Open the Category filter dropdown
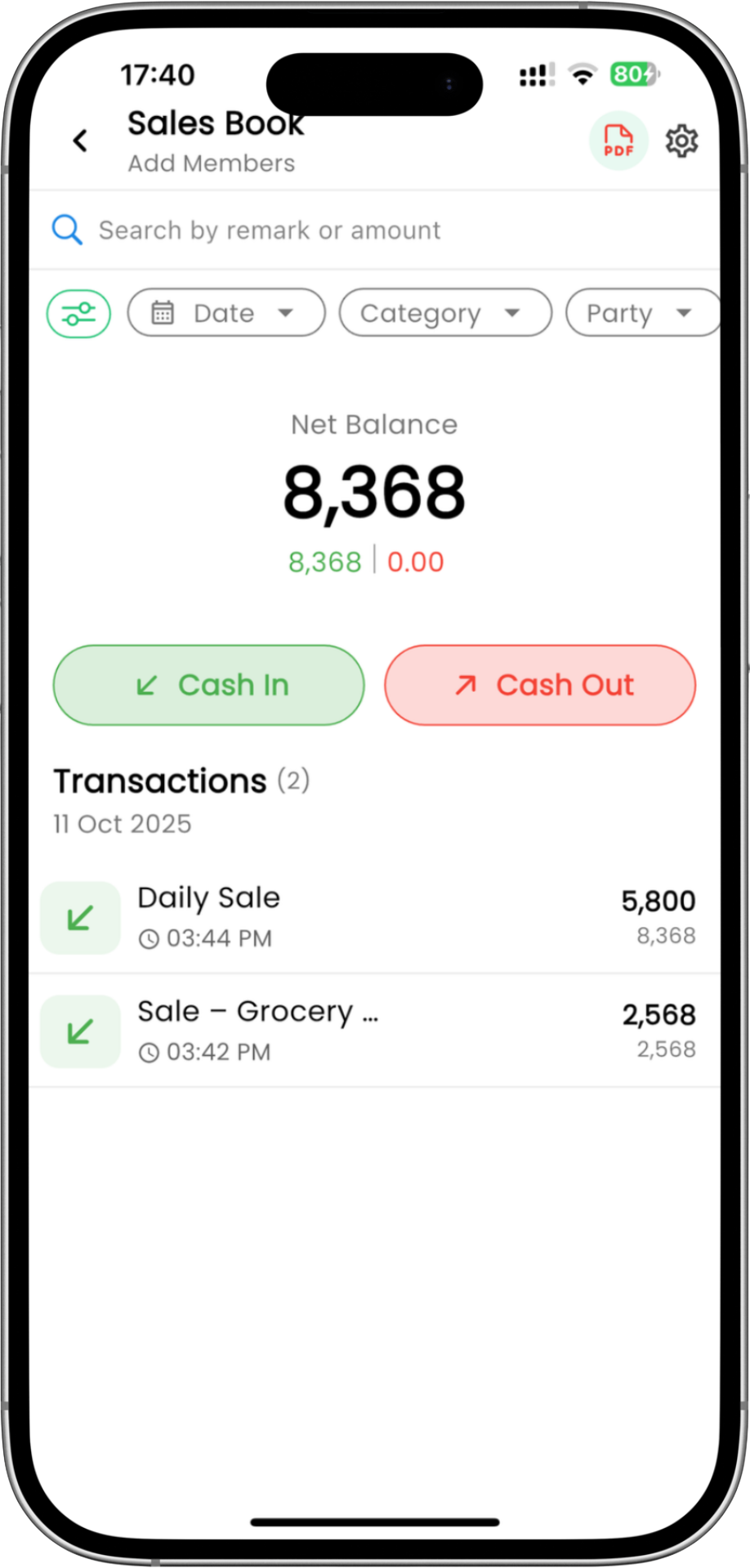750x1568 pixels. tap(445, 313)
